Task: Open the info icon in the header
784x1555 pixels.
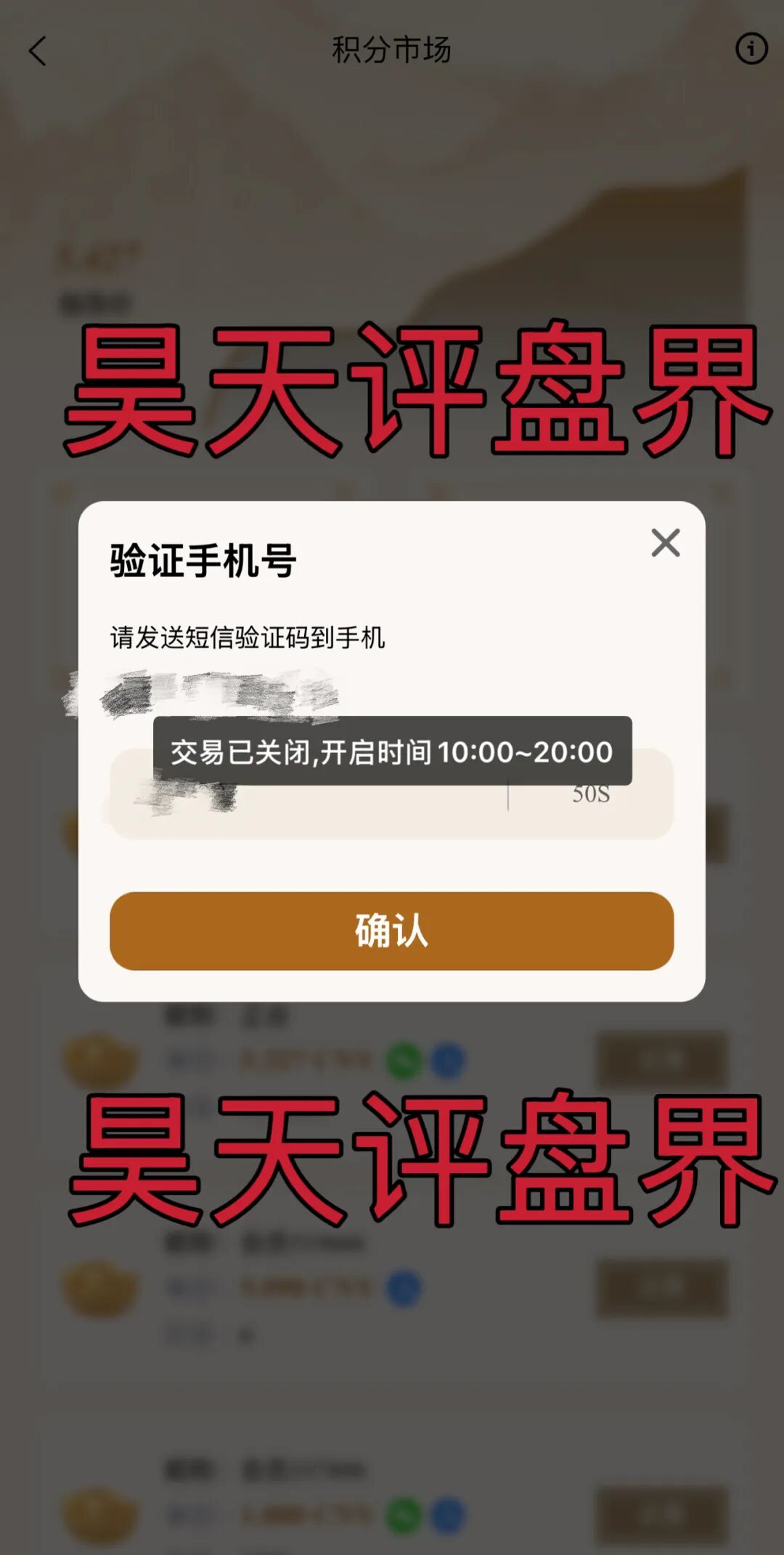Action: [751, 49]
